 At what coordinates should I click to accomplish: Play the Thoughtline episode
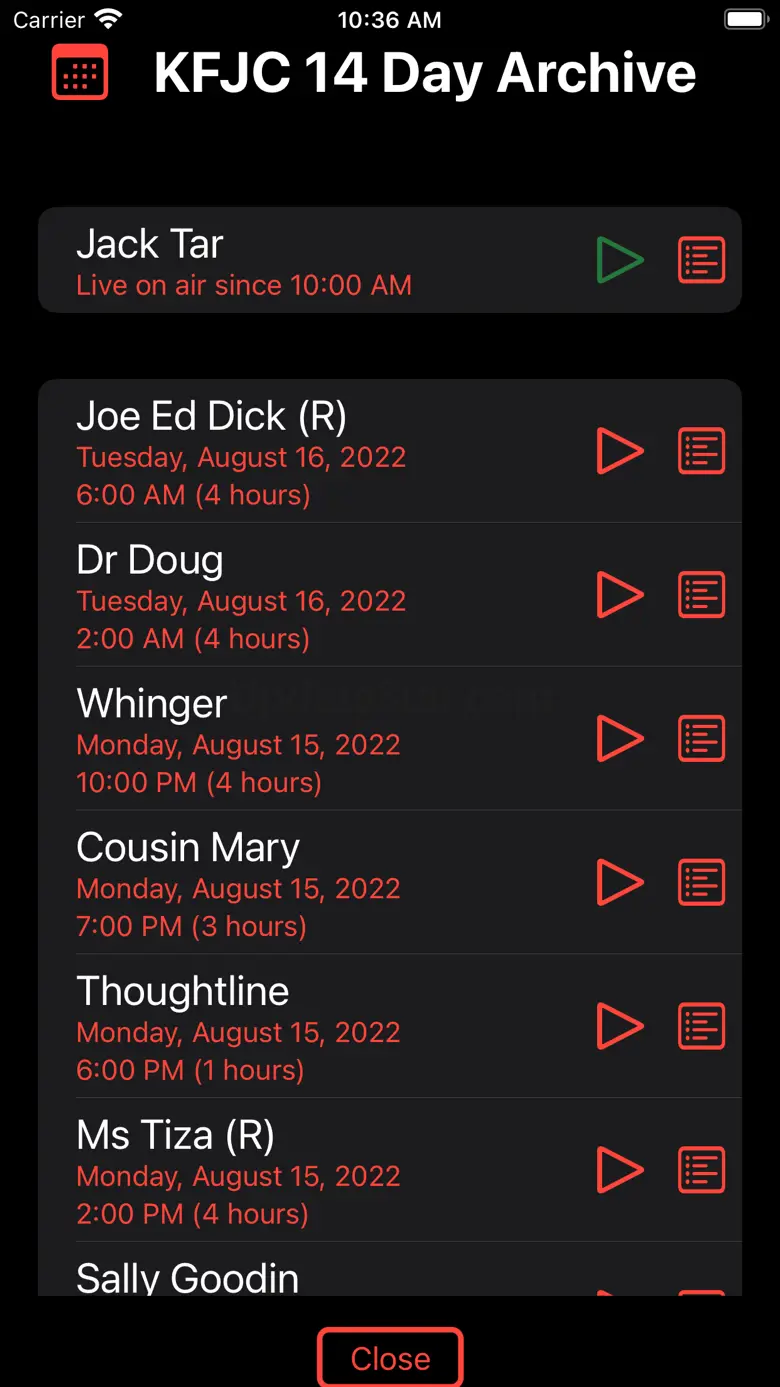620,1026
